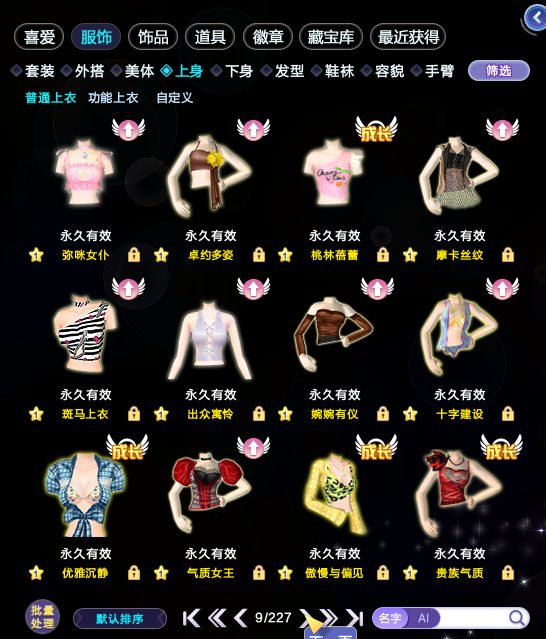Tap the 筛选 filter button
Image resolution: width=546 pixels, height=639 pixels.
click(x=499, y=71)
